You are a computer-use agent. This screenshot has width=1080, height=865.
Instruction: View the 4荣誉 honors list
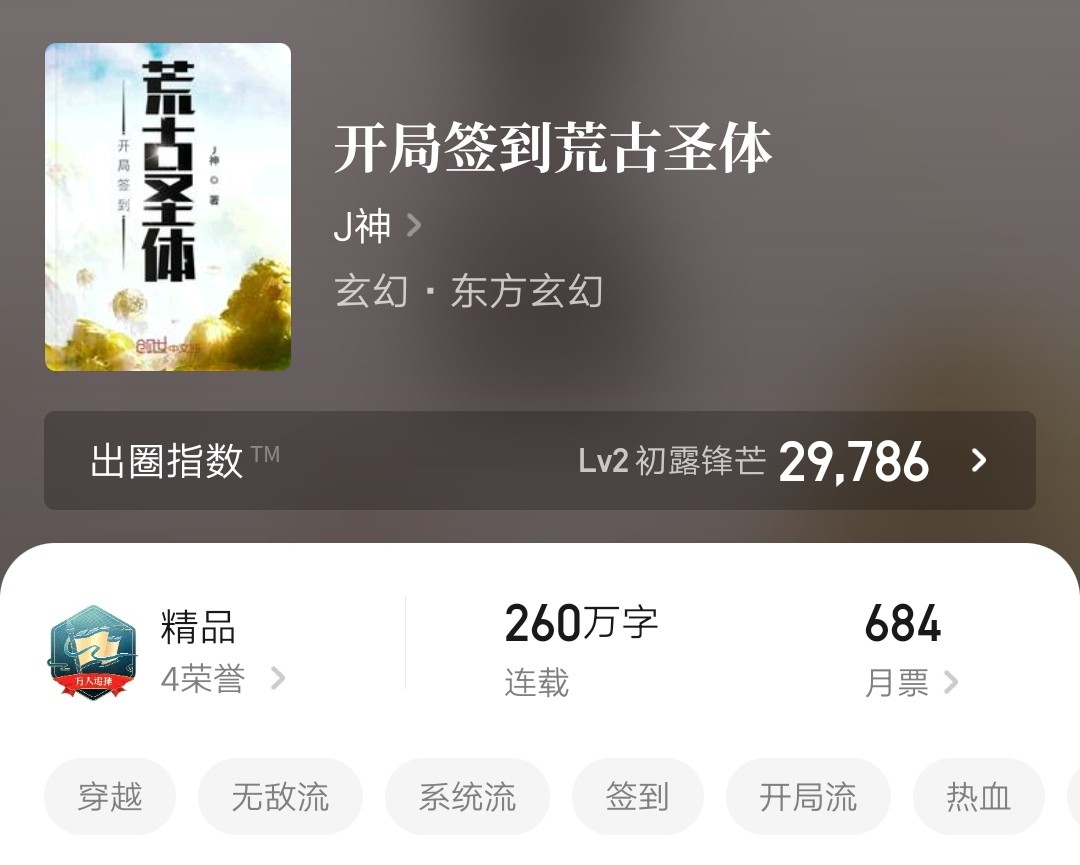pyautogui.click(x=222, y=680)
